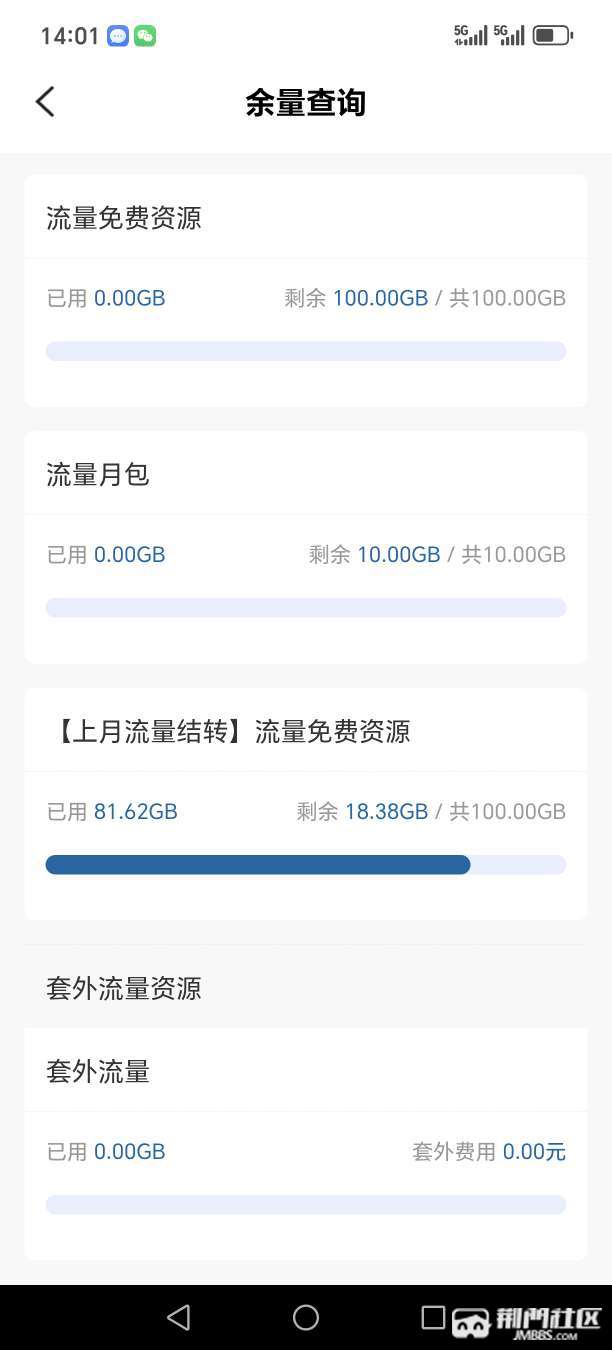Go back from the 余量查询 page

45,102
